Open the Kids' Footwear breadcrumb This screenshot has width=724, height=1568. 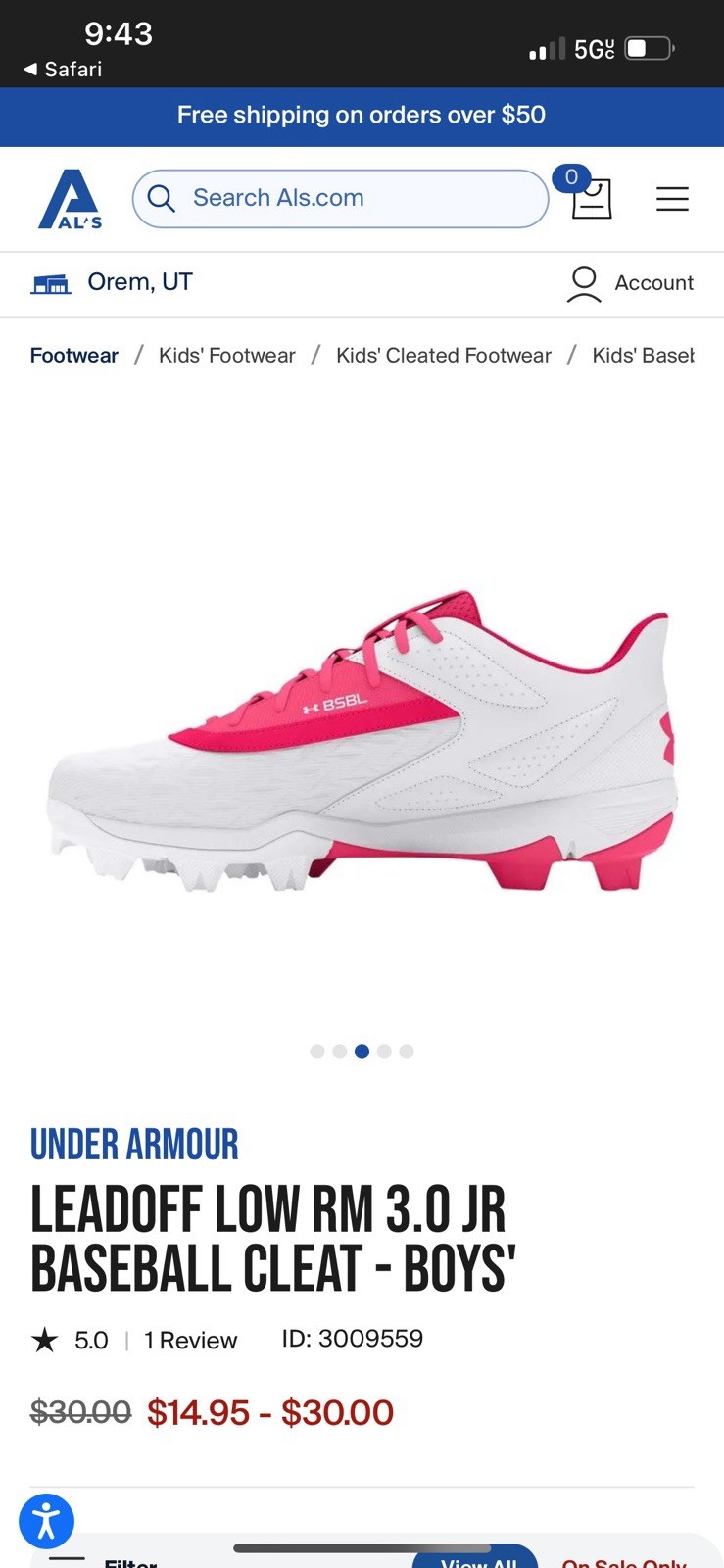(226, 355)
